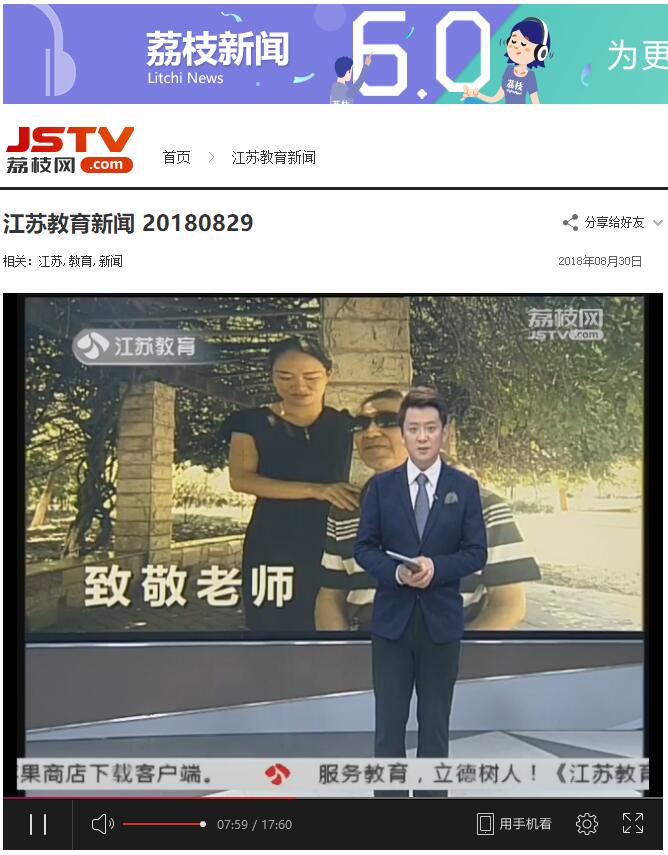Open the 江苏 tag

coord(50,261)
